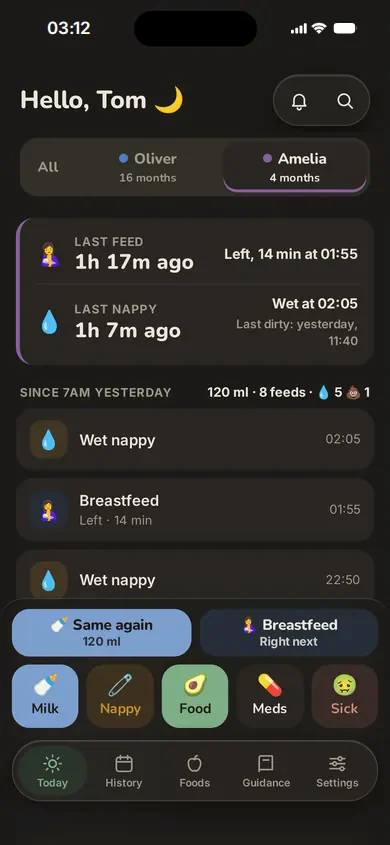Switch to the Guidance tab
Viewport: 390px width, 845px height.
[266, 771]
